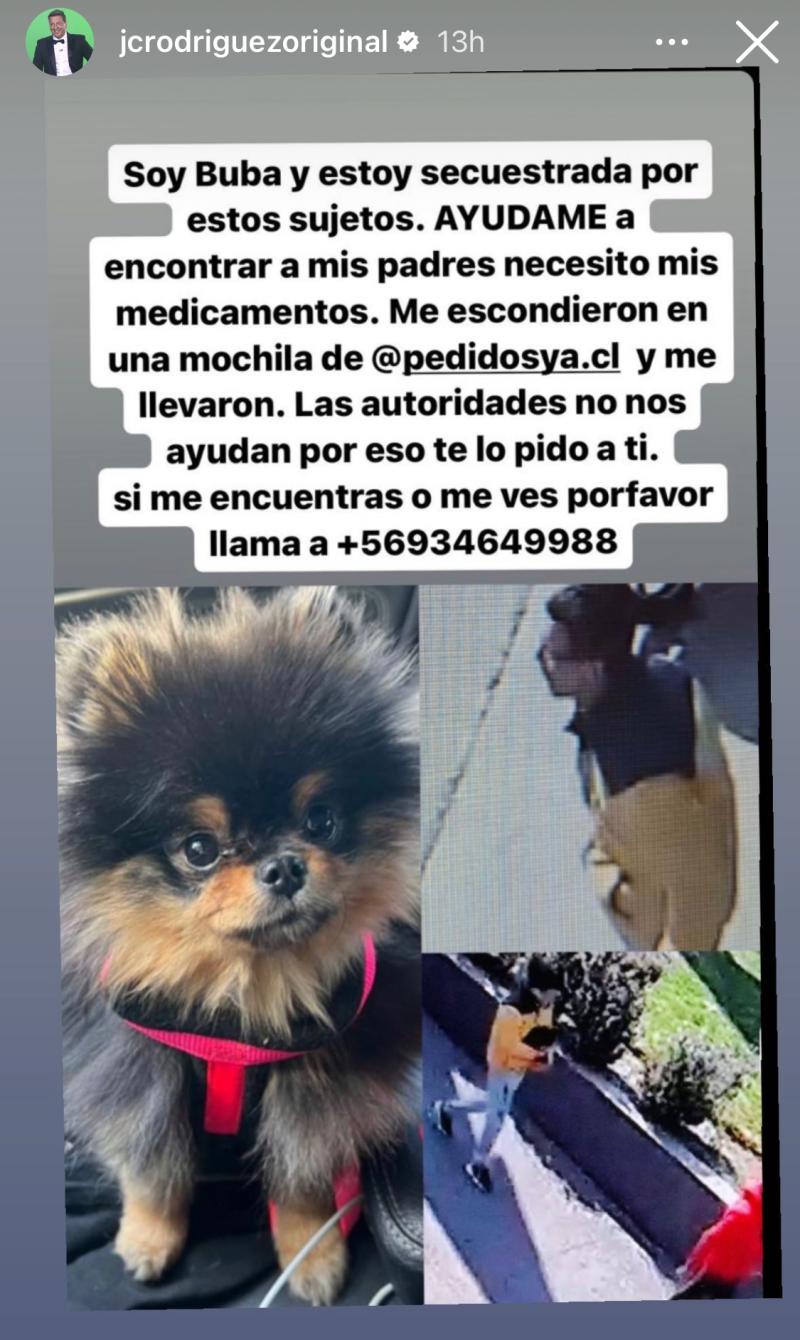Select the verified account badge next to the username
The height and width of the screenshot is (1340, 800).
point(410,42)
